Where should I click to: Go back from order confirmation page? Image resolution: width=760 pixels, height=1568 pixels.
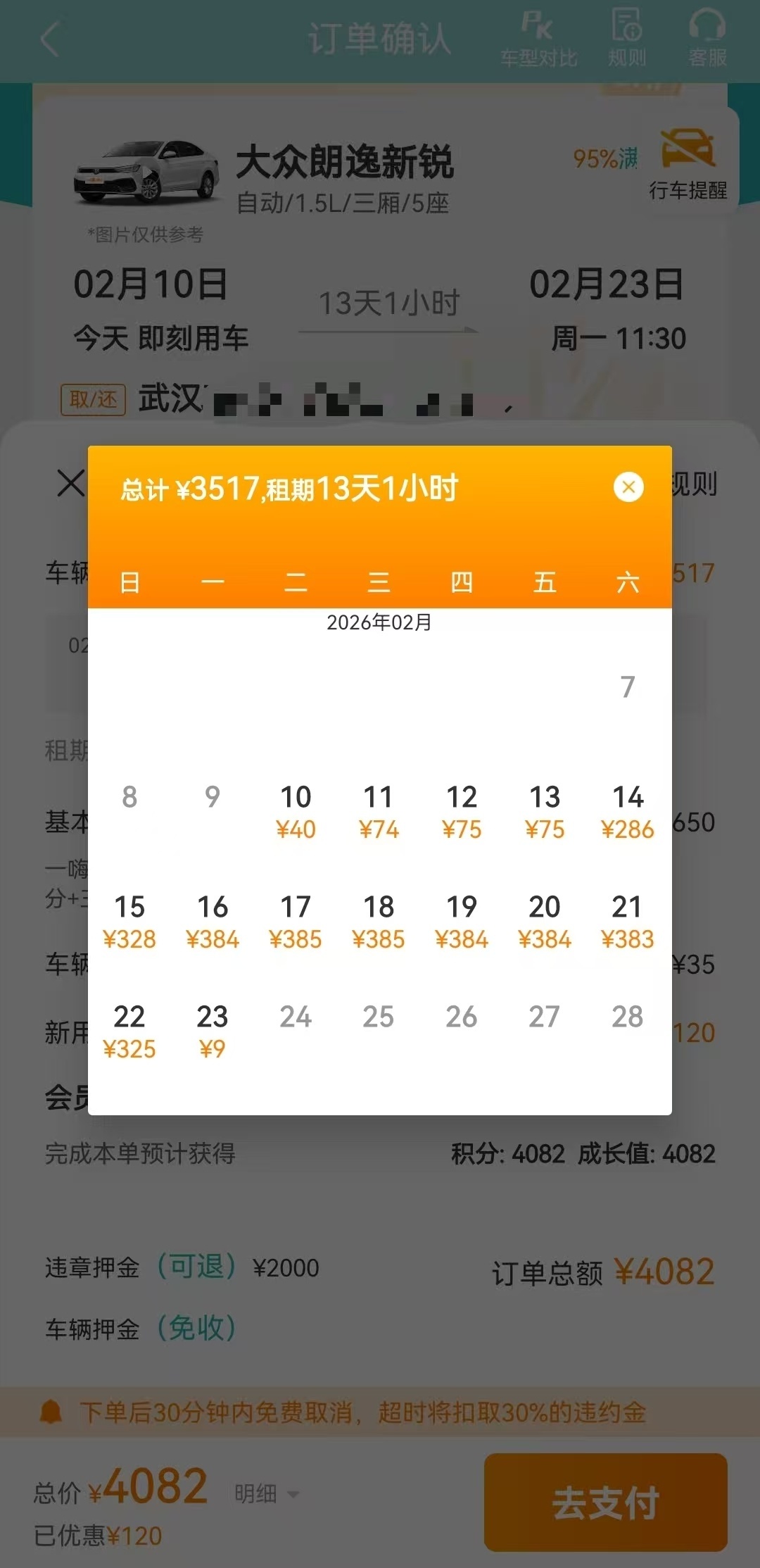pos(50,39)
